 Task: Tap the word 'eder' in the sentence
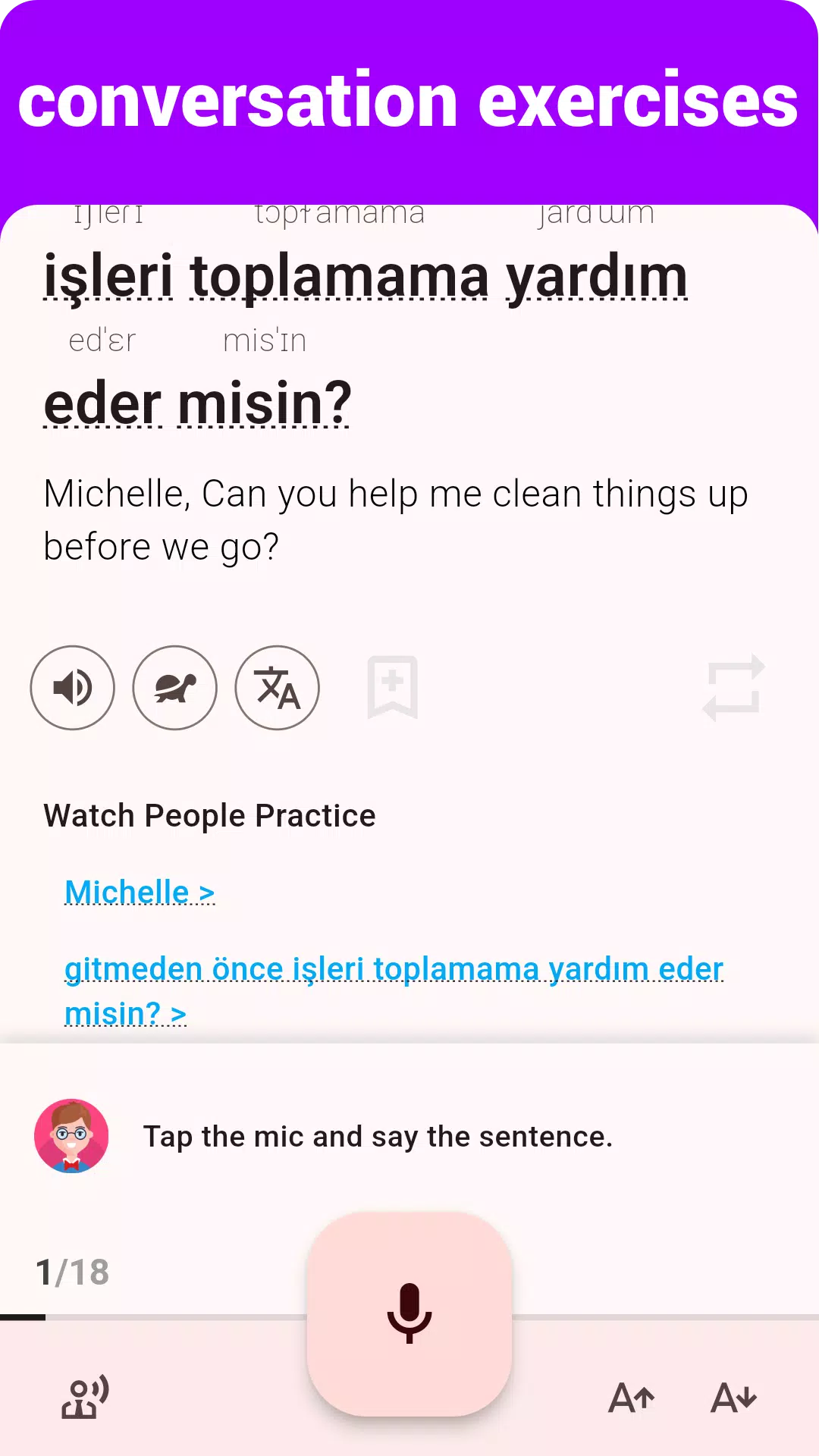click(102, 403)
